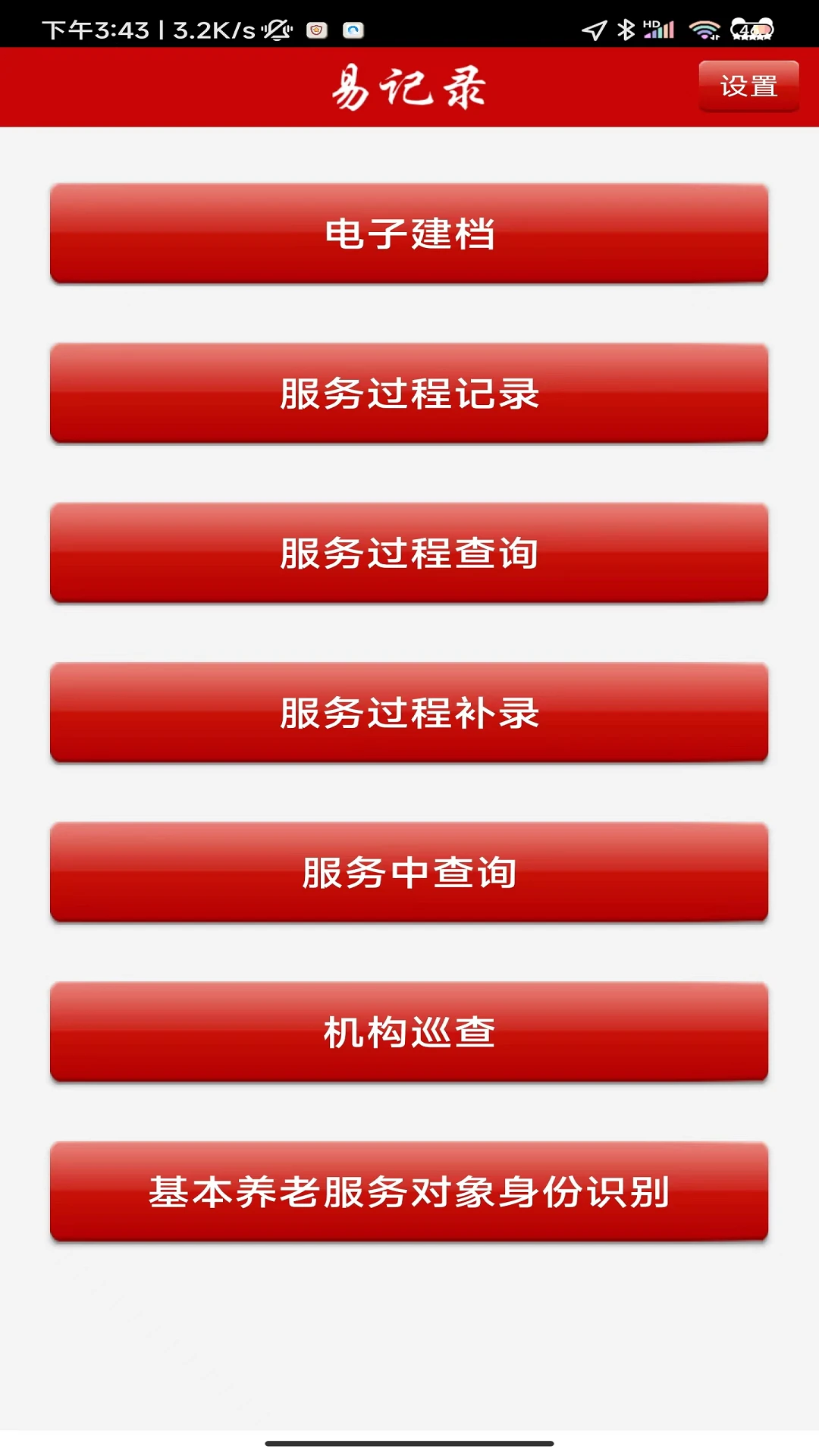Tap the 电子建档 button
The image size is (819, 1456).
(409, 234)
